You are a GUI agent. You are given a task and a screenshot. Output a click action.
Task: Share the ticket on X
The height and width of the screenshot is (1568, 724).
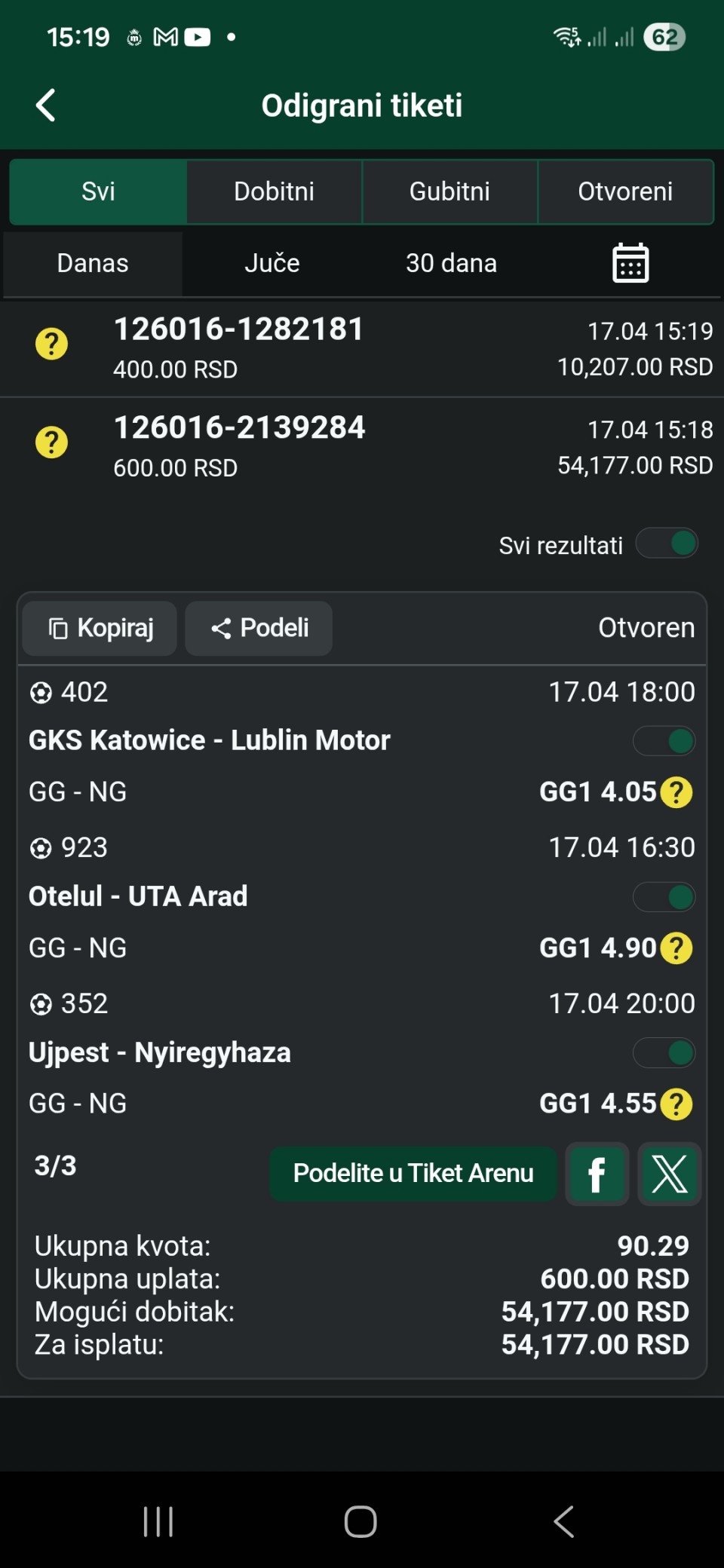(669, 1174)
